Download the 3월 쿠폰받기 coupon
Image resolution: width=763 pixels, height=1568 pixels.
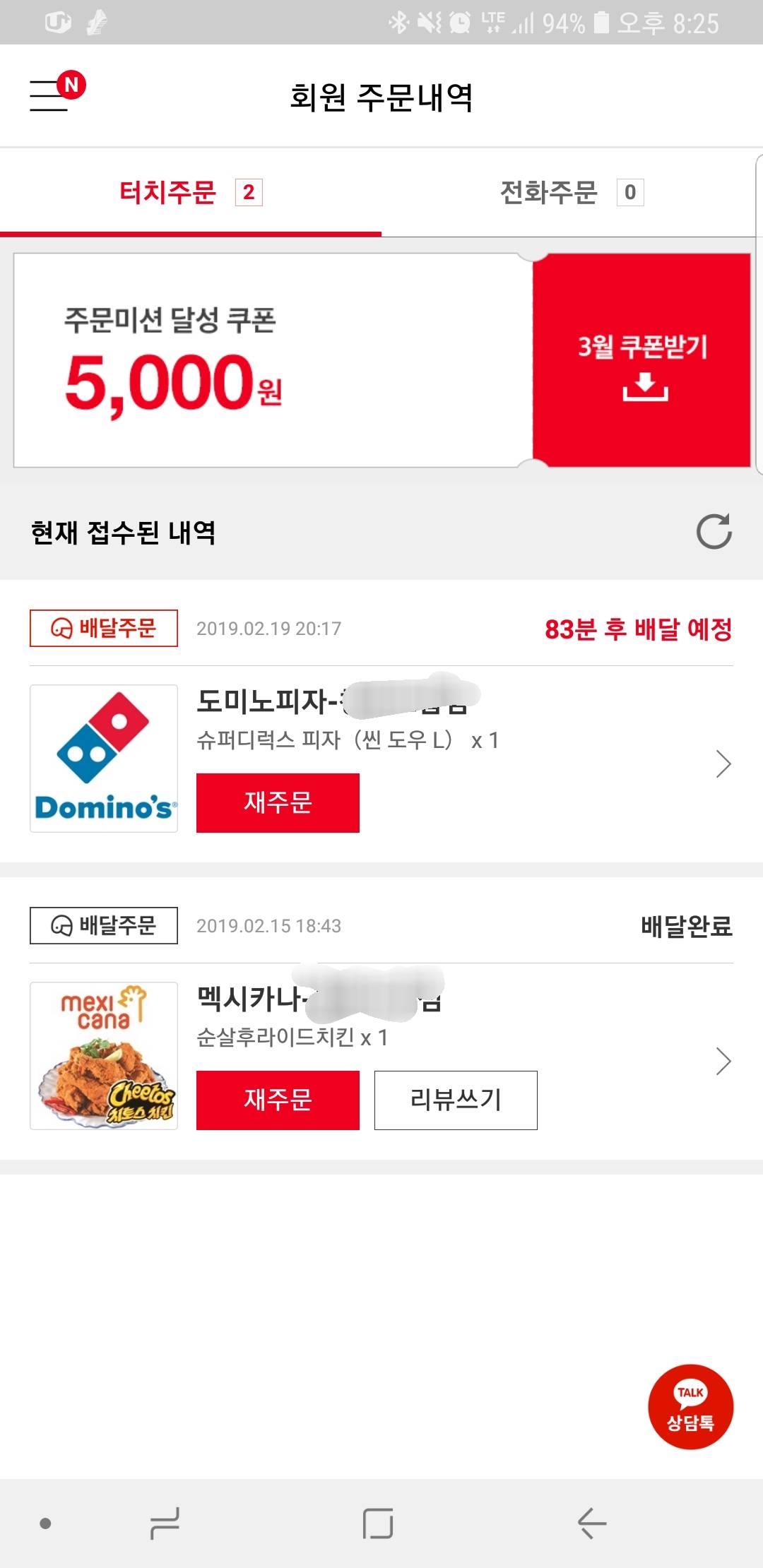point(641,360)
